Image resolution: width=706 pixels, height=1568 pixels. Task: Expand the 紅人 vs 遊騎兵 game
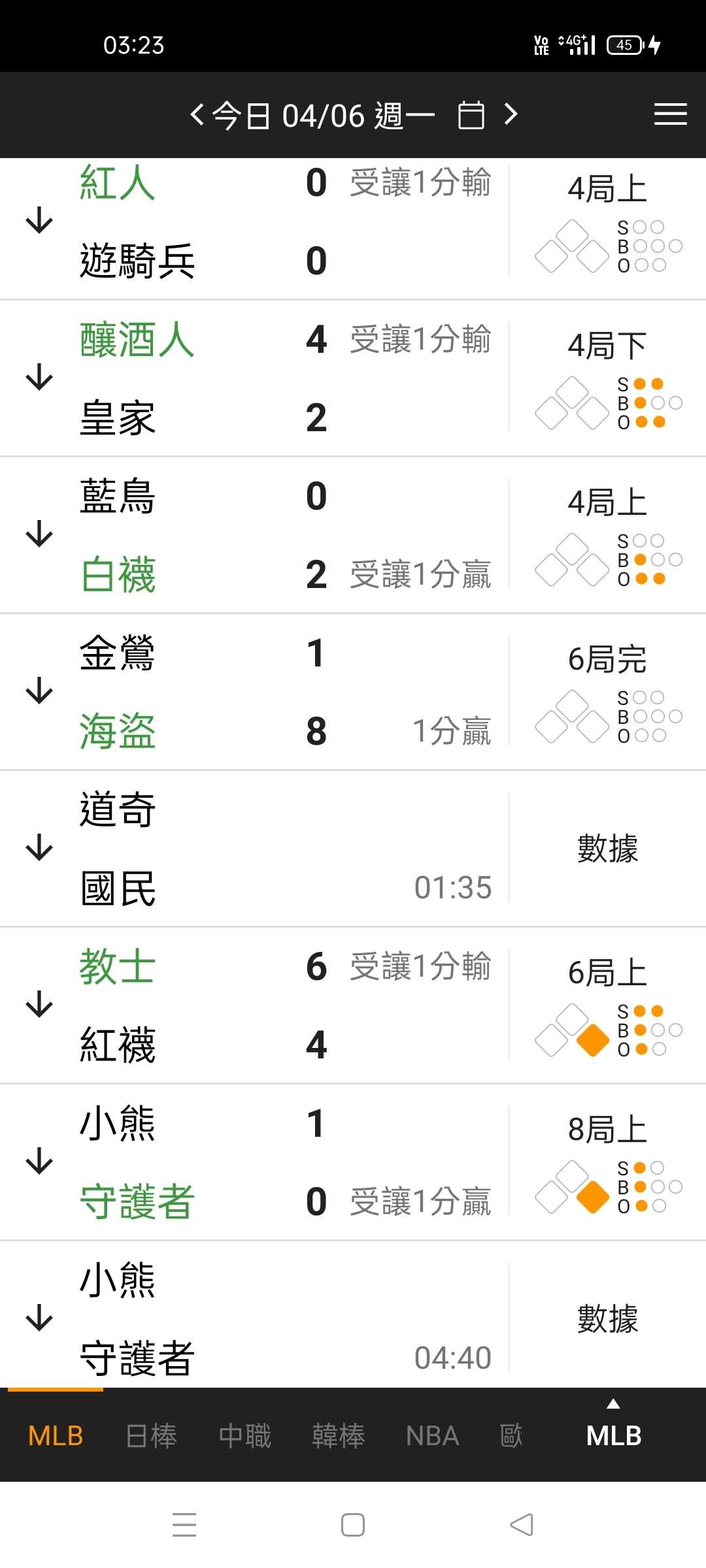coord(39,221)
